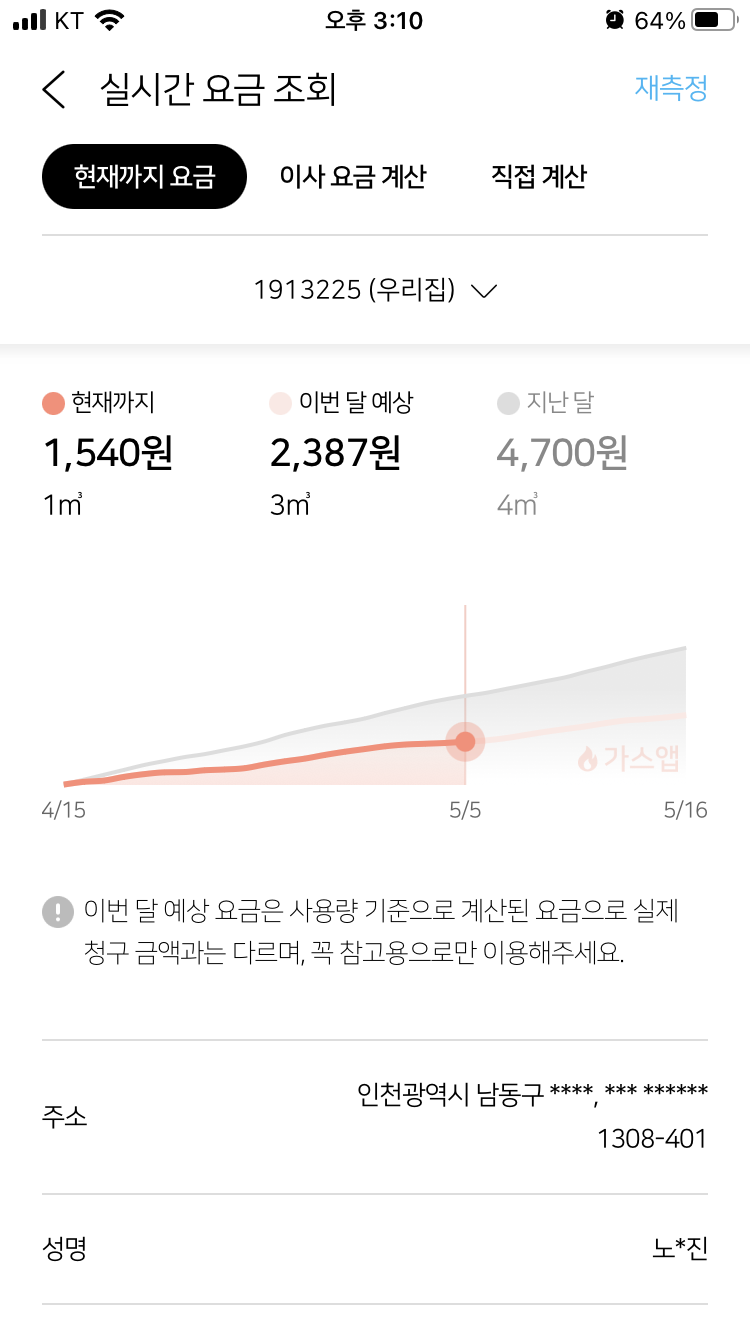The width and height of the screenshot is (750, 1334).
Task: Expand the 1913225 (우리집) account dropdown
Action: pyautogui.click(x=375, y=291)
